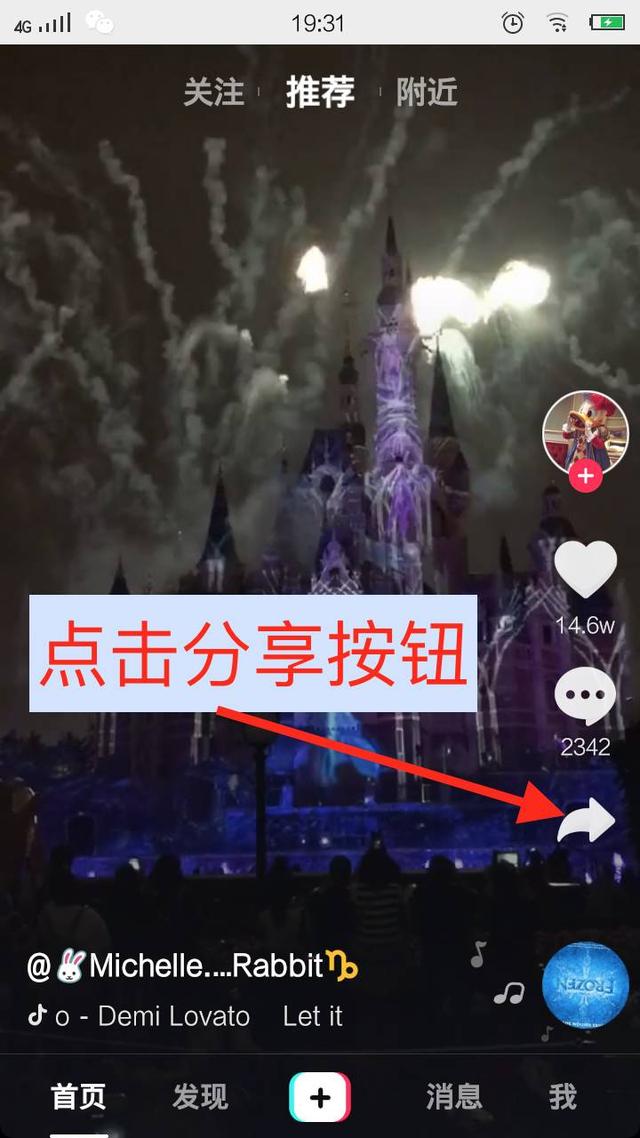640x1138 pixels.
Task: Open the 消息 tab
Action: (453, 1097)
